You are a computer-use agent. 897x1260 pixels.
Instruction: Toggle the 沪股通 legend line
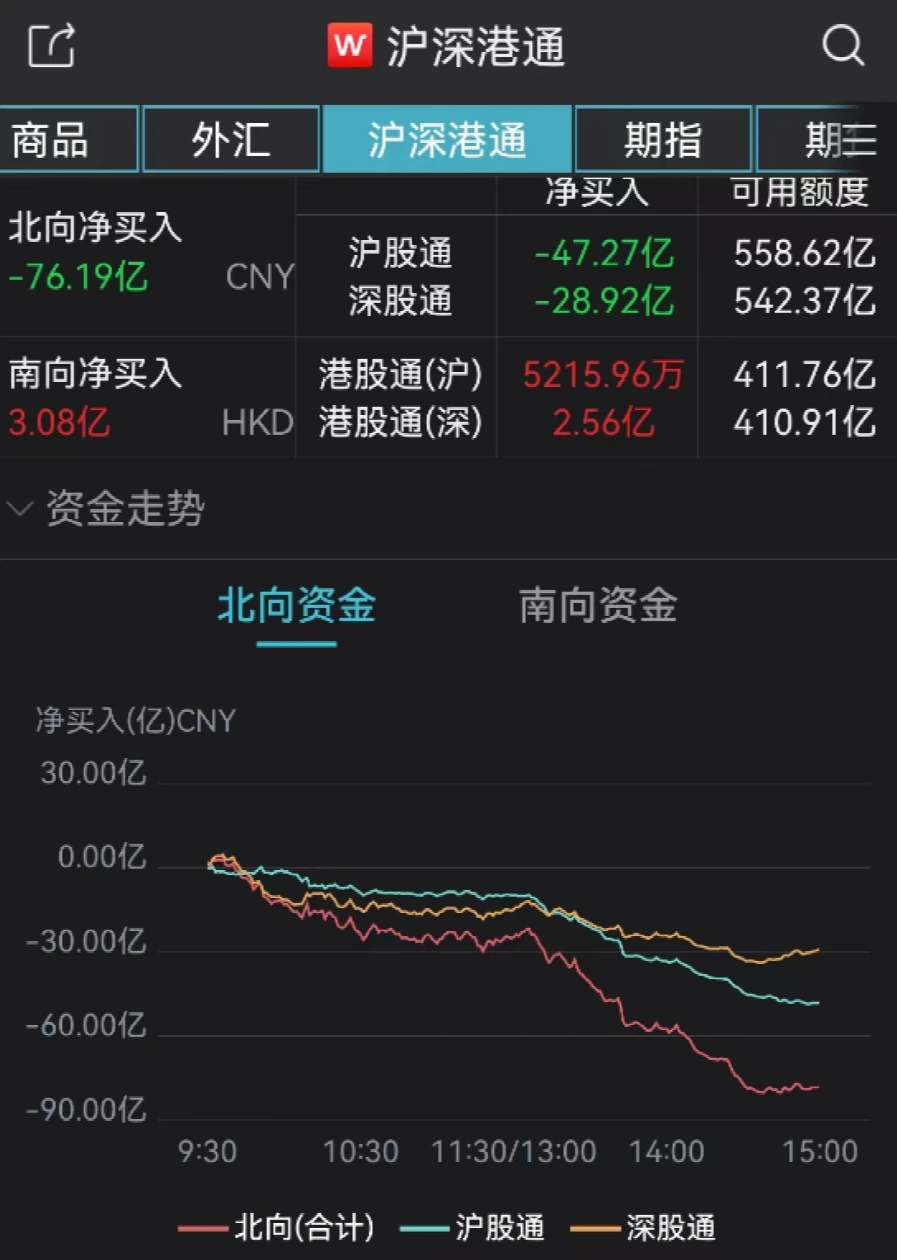pyautogui.click(x=472, y=1227)
